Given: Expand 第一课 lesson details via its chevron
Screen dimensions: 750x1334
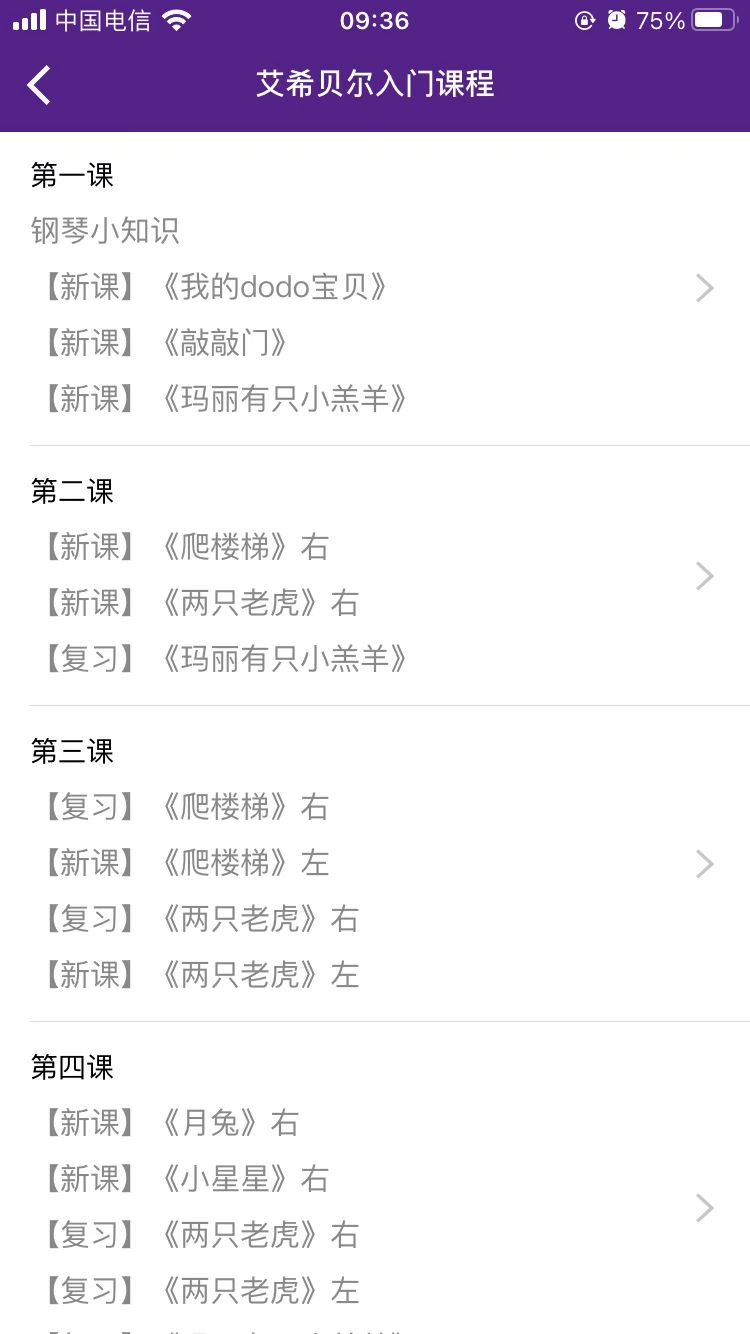Looking at the screenshot, I should click(704, 288).
